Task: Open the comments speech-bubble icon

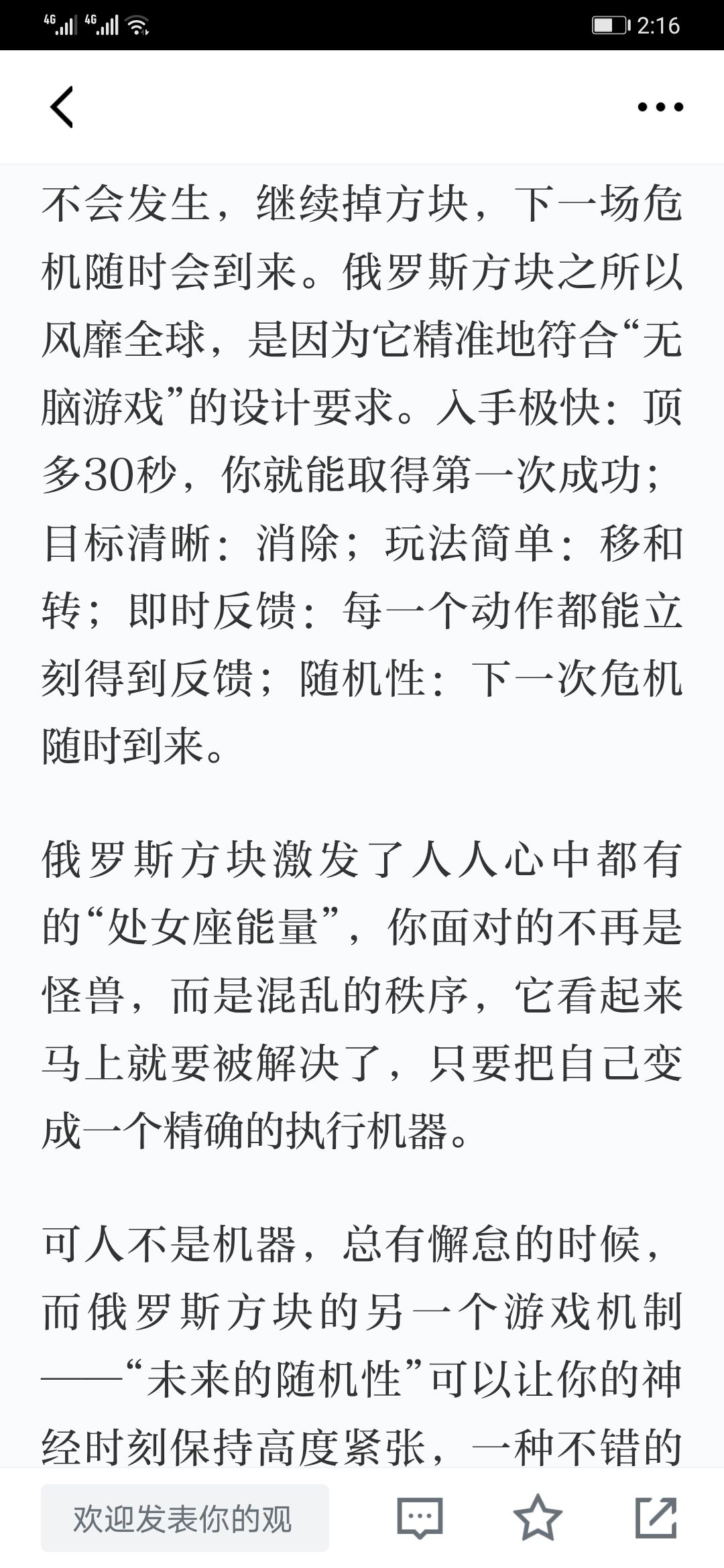Action: 420,1518
